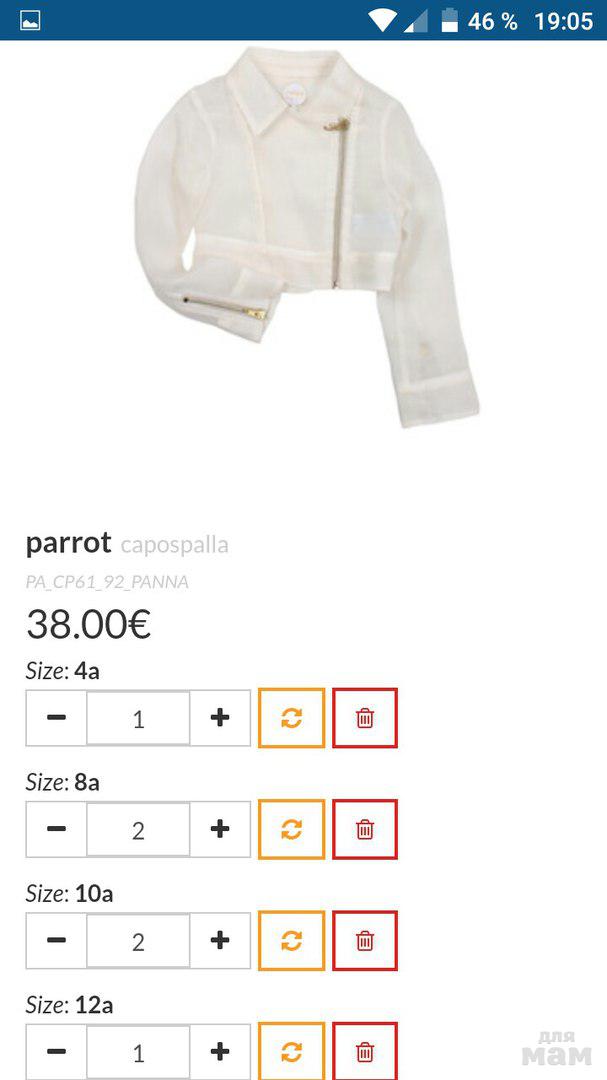Update the size 8a quantity

pos(291,829)
